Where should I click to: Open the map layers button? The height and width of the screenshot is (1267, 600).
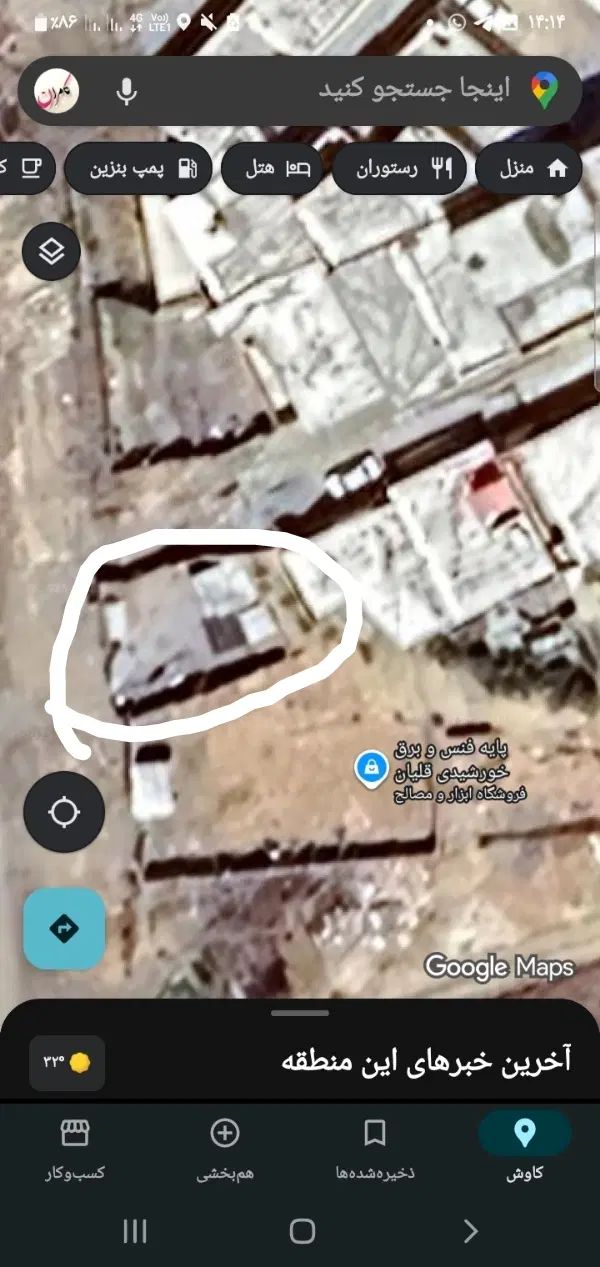click(51, 252)
